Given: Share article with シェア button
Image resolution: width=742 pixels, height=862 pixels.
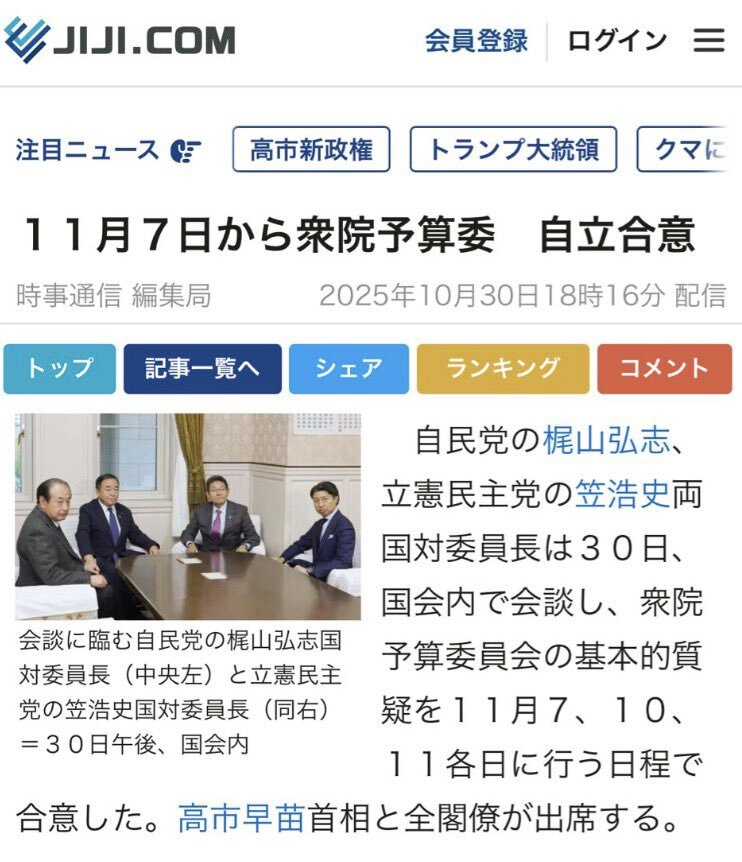Looking at the screenshot, I should coord(349,369).
